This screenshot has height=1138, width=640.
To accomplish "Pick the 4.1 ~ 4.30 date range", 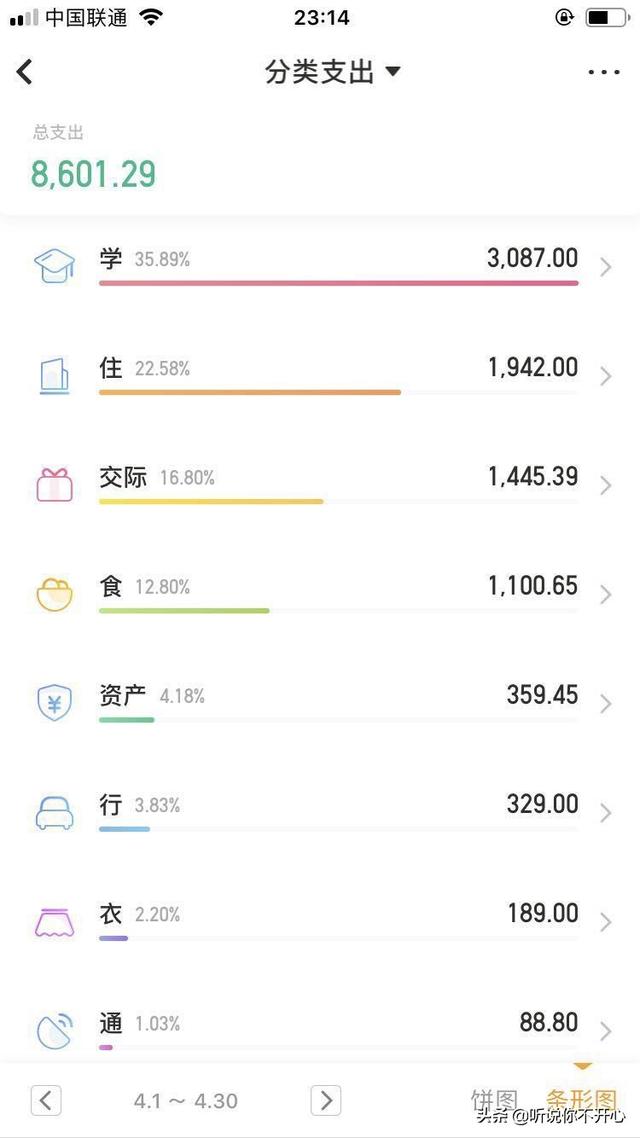I will 186,1101.
